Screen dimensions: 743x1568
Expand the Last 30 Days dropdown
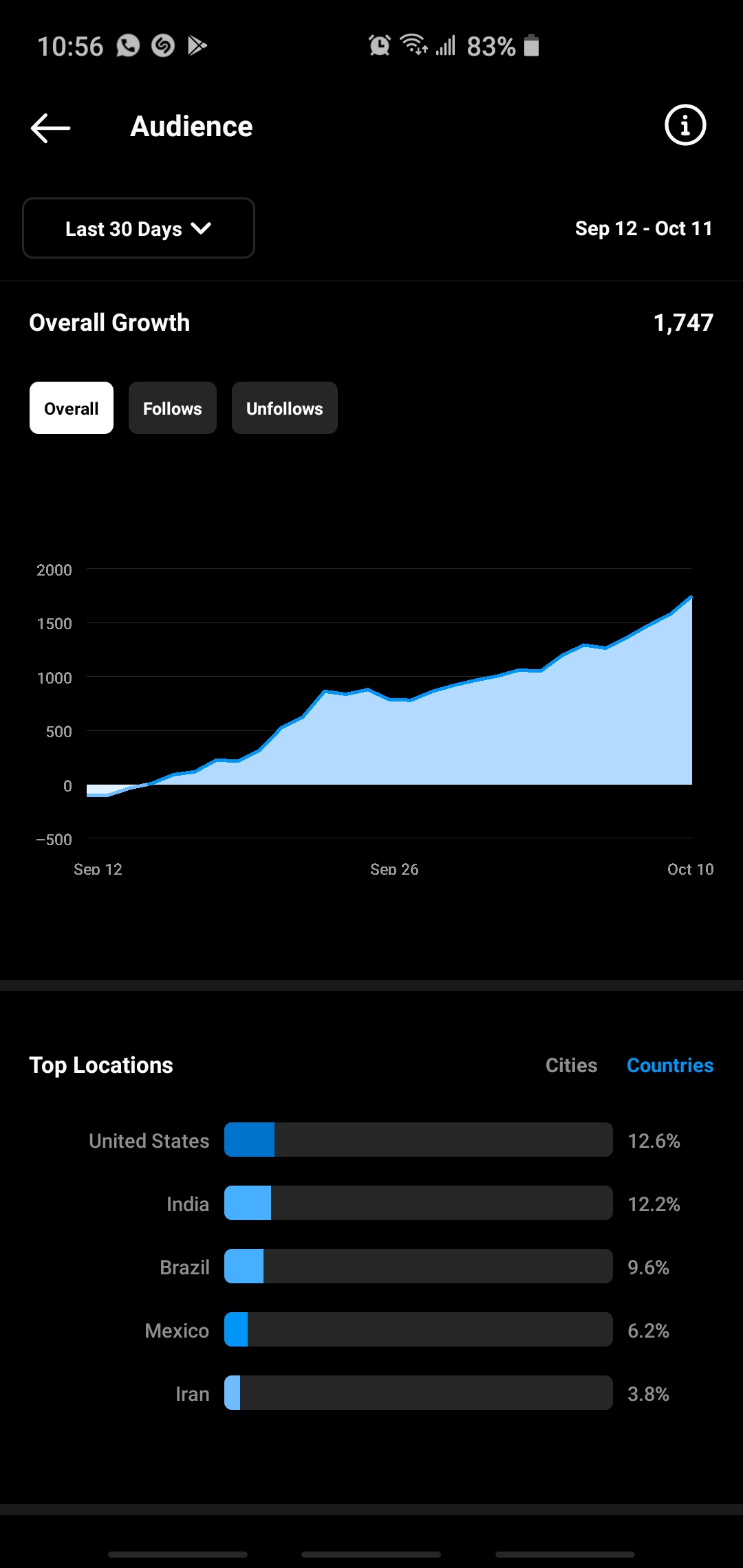(138, 228)
